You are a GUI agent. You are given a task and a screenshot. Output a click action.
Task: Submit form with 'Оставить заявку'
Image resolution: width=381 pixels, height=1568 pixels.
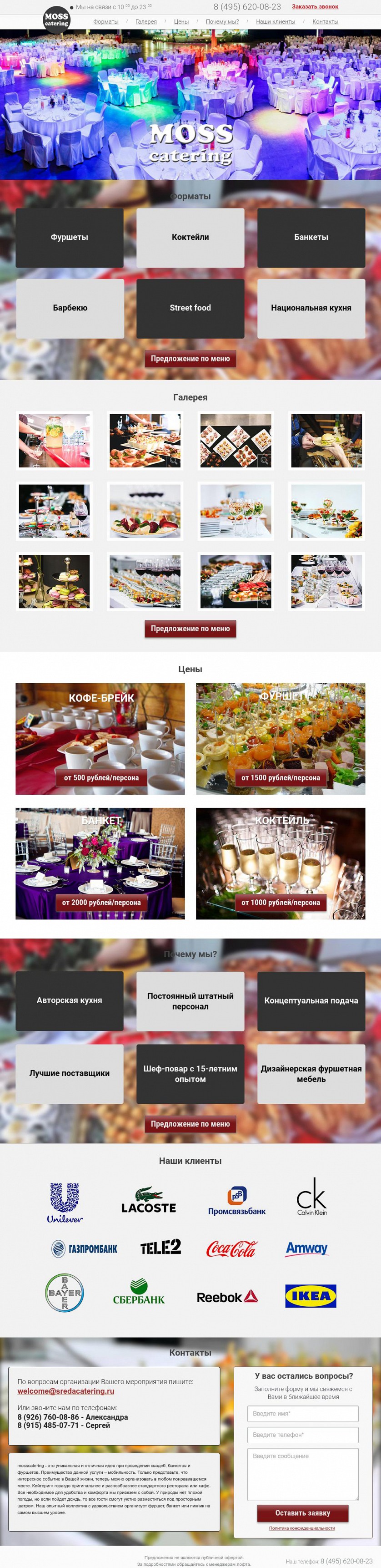(x=303, y=1513)
